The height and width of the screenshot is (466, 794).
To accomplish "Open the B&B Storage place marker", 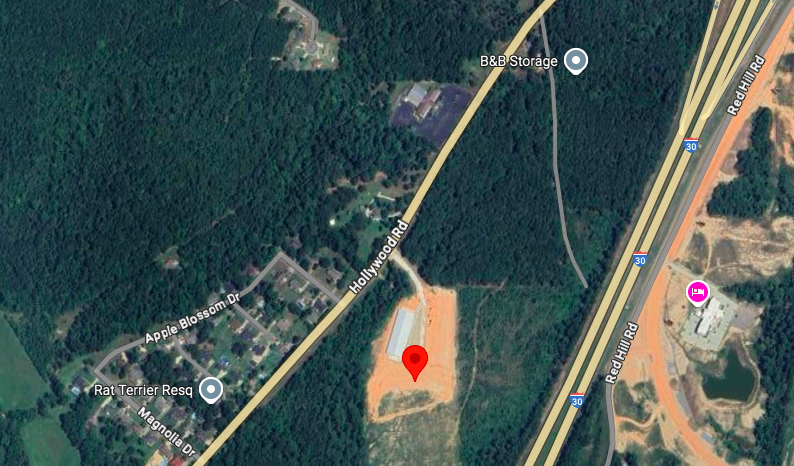I will [x=576, y=62].
